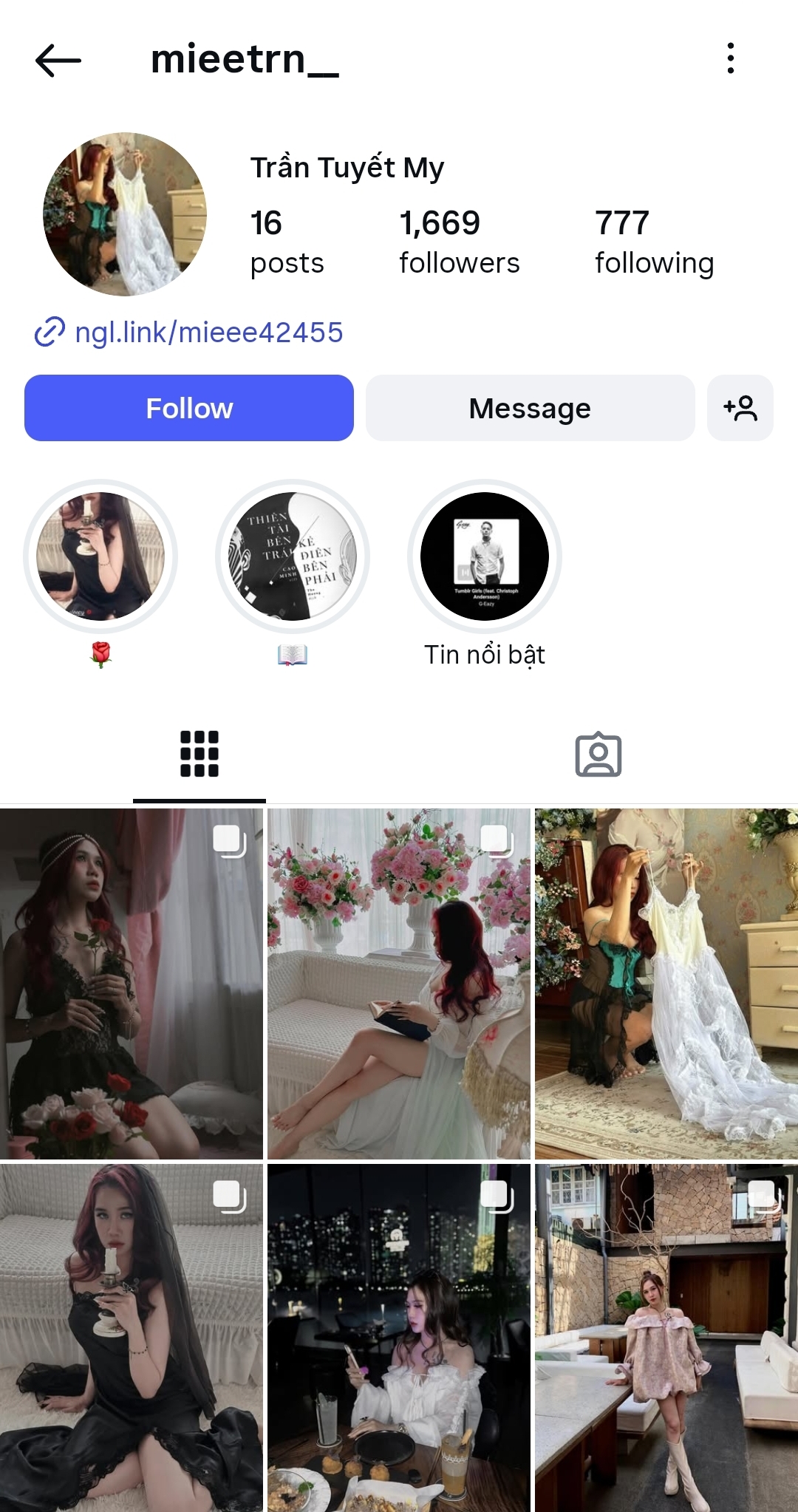Open the rose emoji story highlight
Image resolution: width=798 pixels, height=1512 pixels.
100,556
